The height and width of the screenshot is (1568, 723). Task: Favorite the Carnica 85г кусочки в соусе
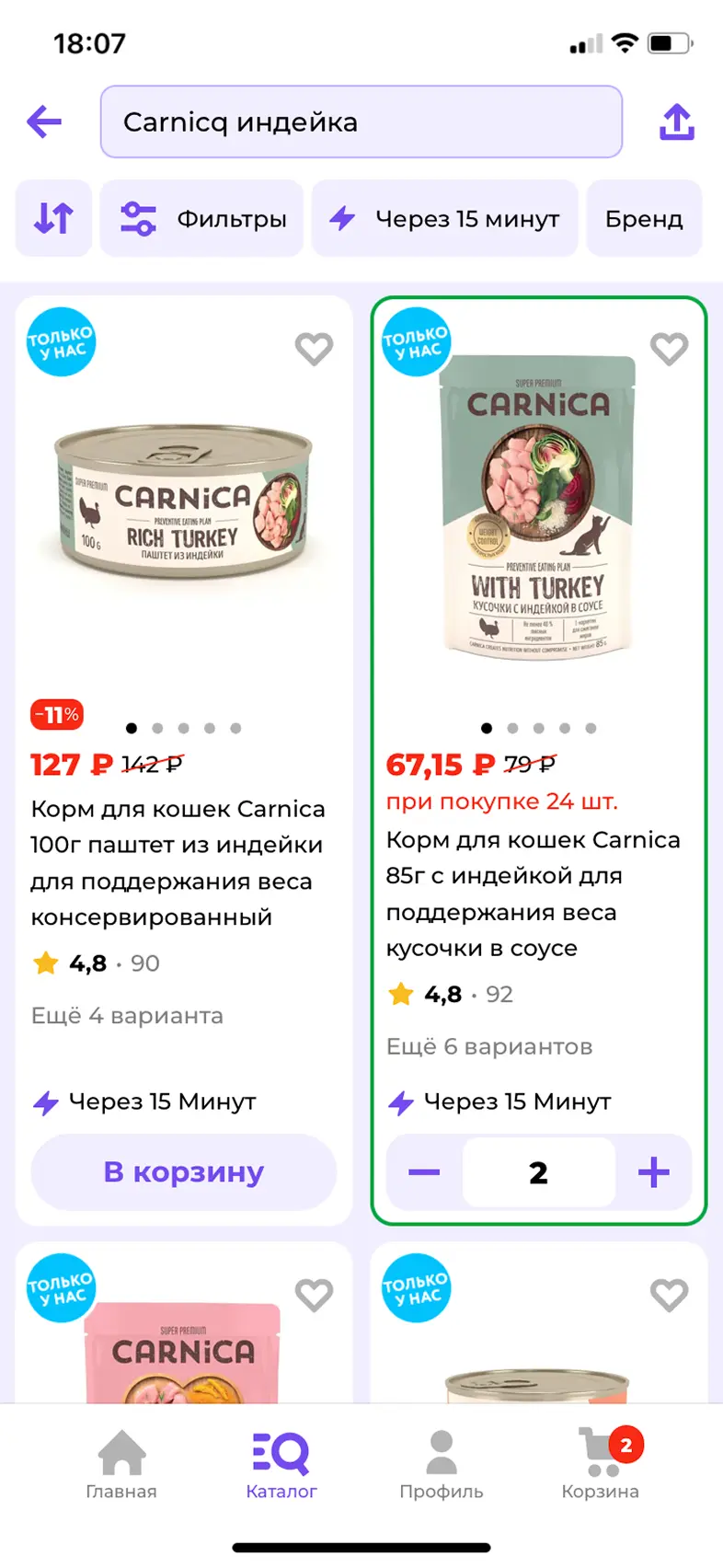[669, 349]
